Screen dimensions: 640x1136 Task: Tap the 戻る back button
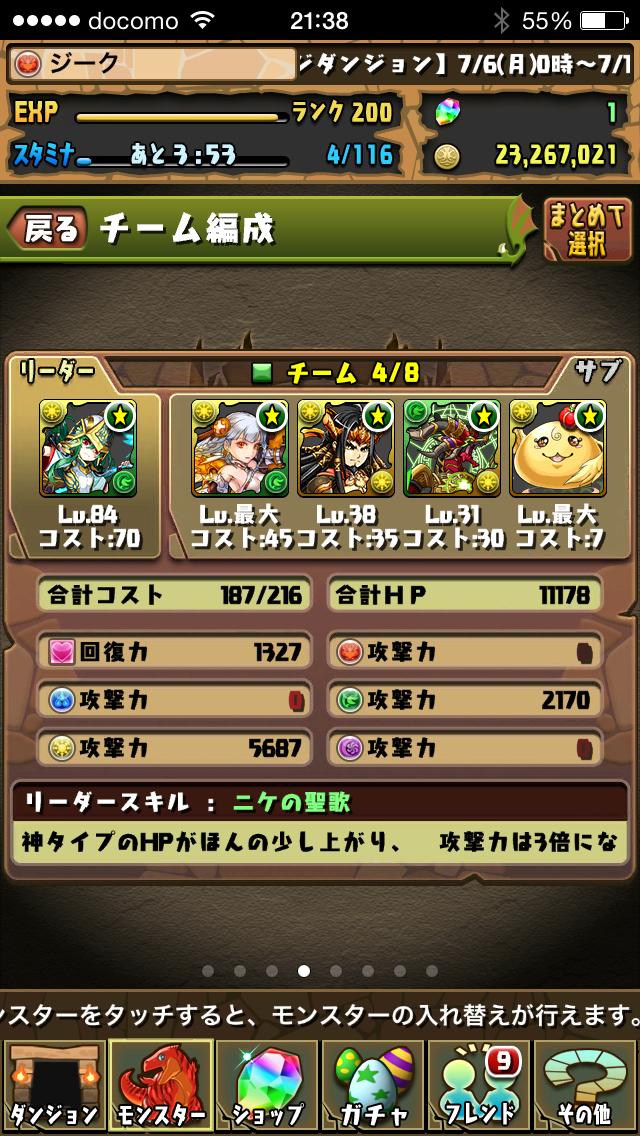[48, 230]
